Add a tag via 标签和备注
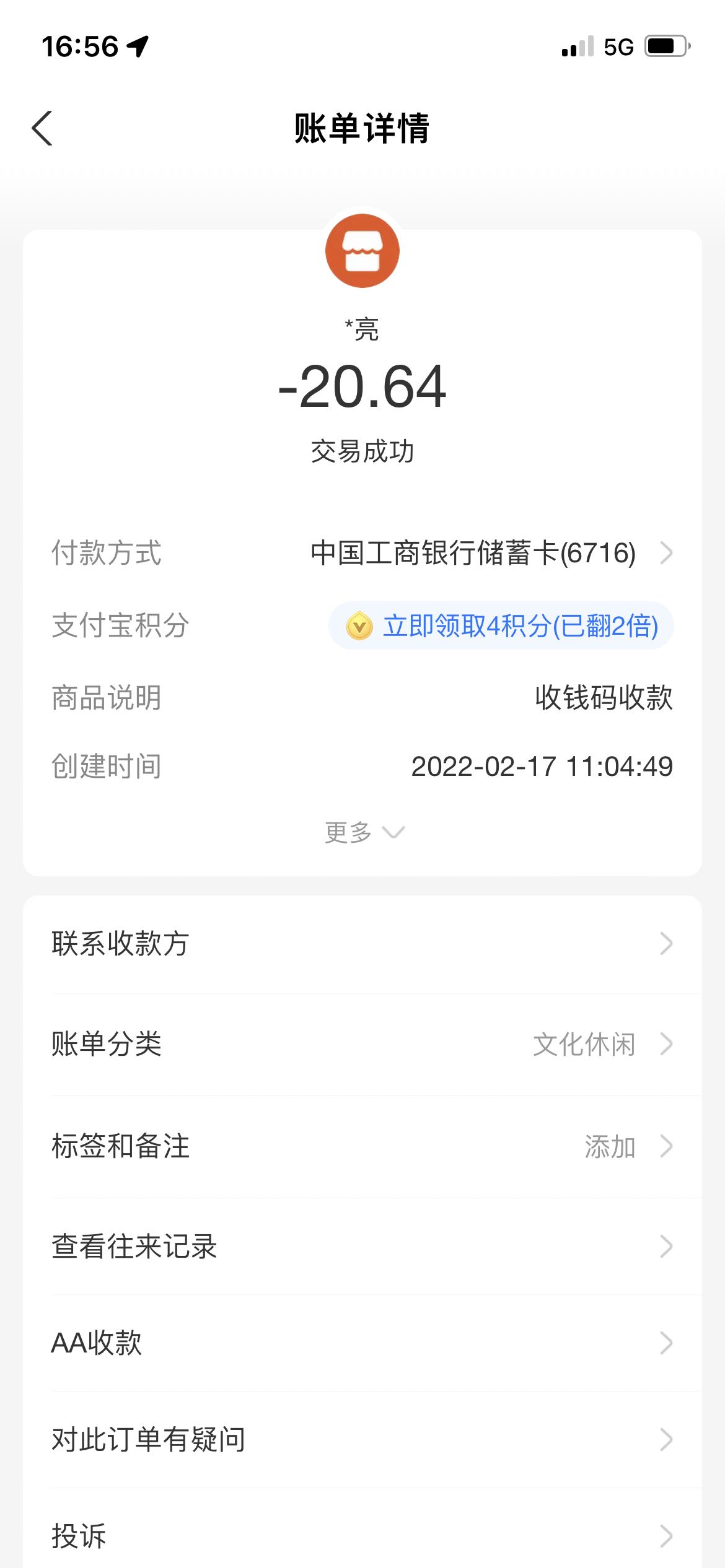Image resolution: width=725 pixels, height=1568 pixels. pyautogui.click(x=362, y=1146)
